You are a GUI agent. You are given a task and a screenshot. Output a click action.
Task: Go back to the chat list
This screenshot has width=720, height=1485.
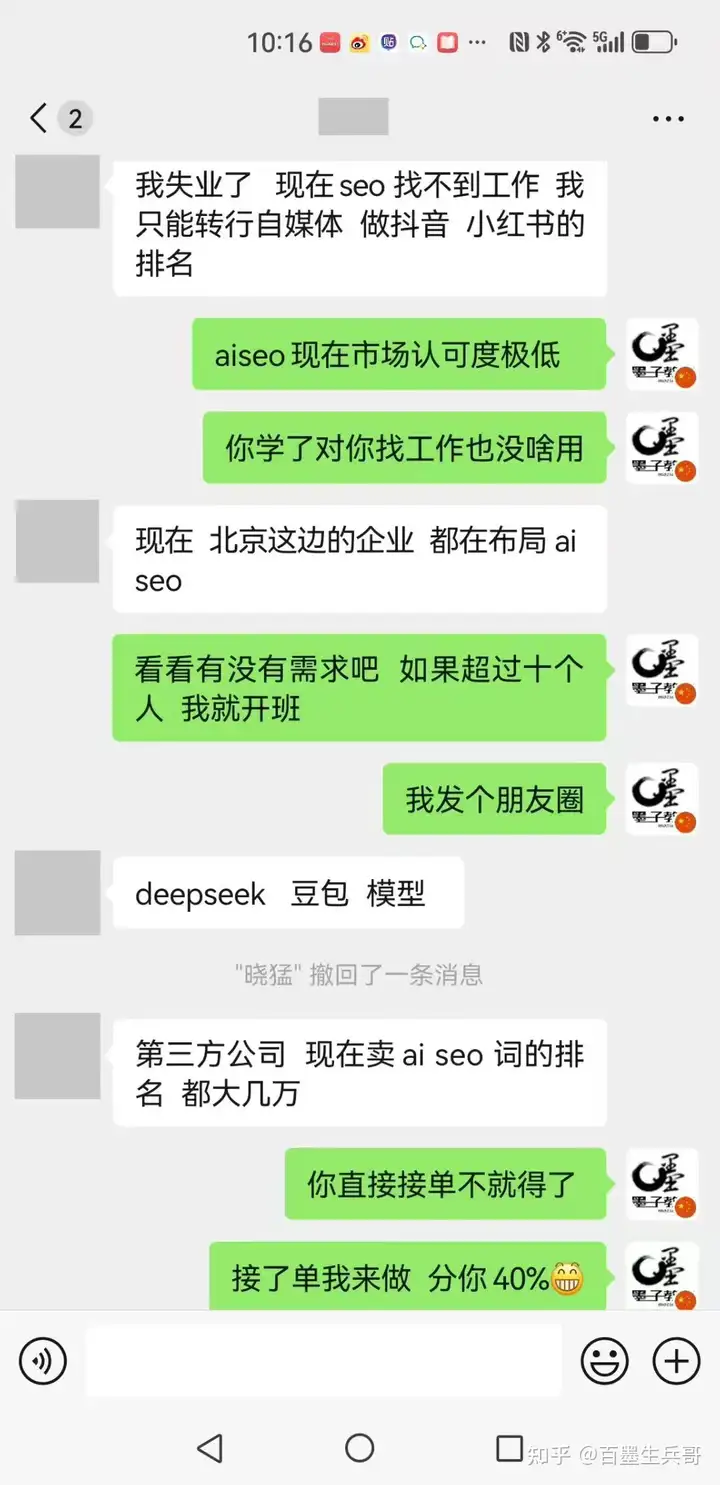coord(40,119)
